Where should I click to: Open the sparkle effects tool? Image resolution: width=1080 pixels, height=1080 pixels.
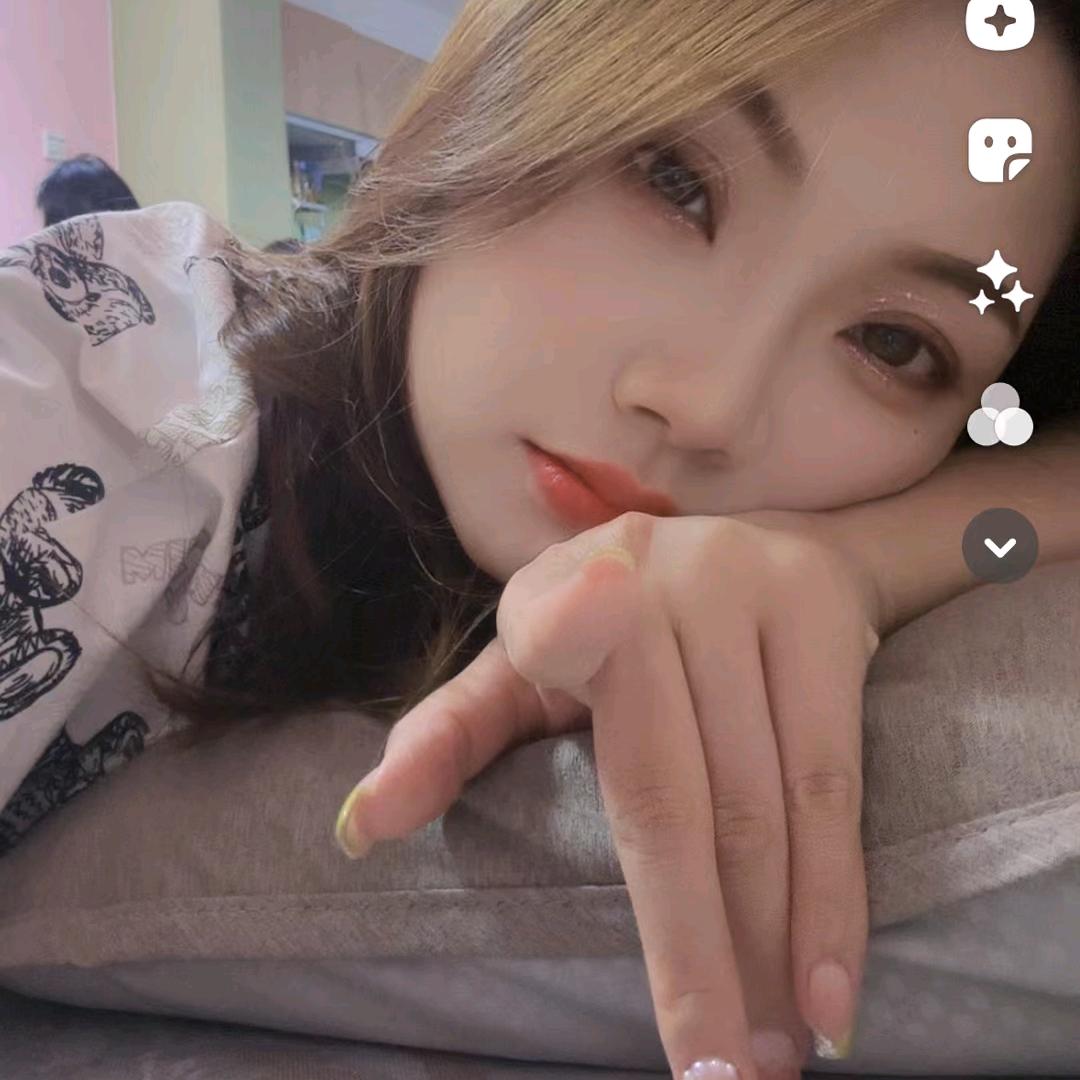1001,282
